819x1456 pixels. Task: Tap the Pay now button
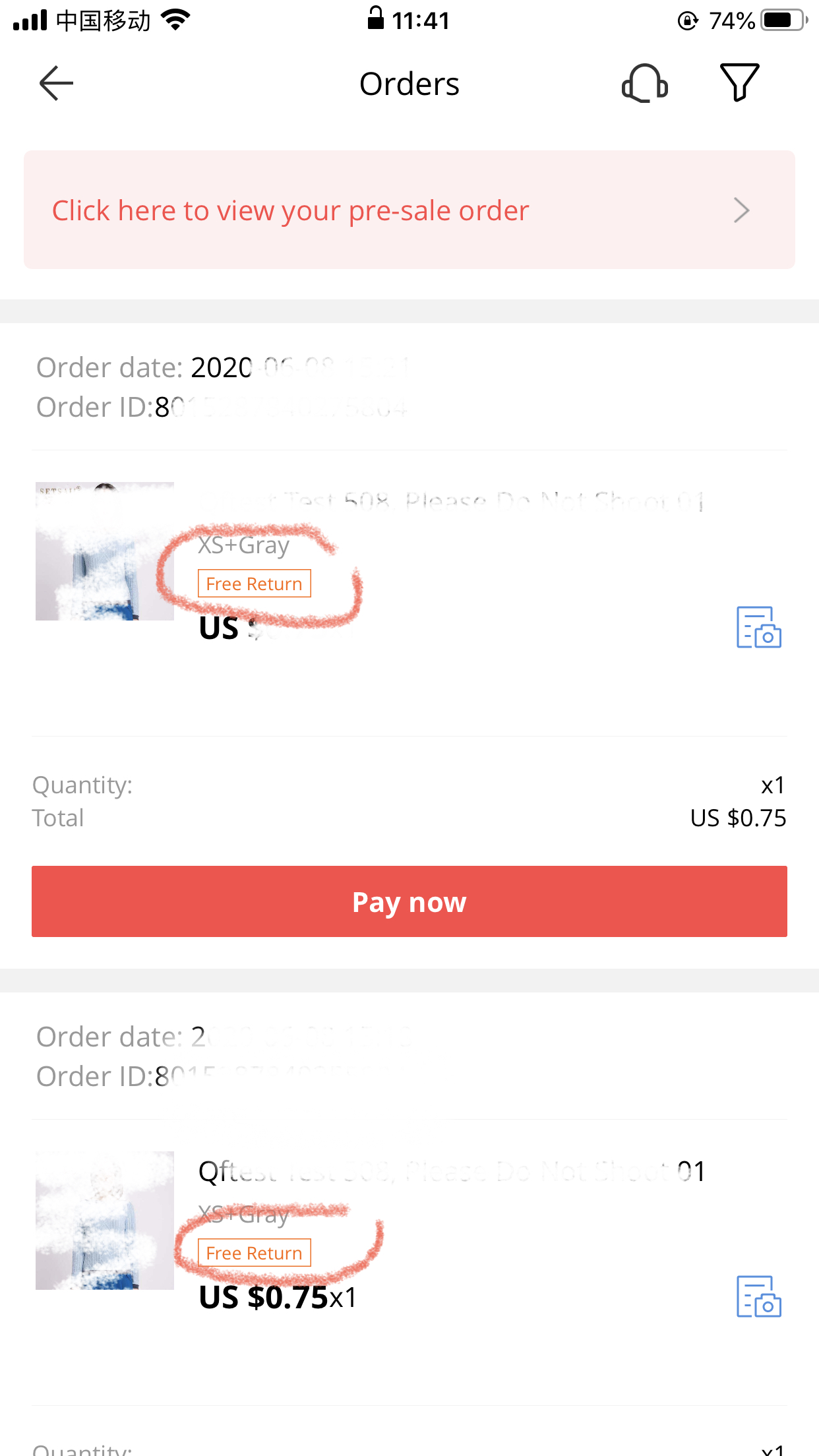pyautogui.click(x=409, y=901)
